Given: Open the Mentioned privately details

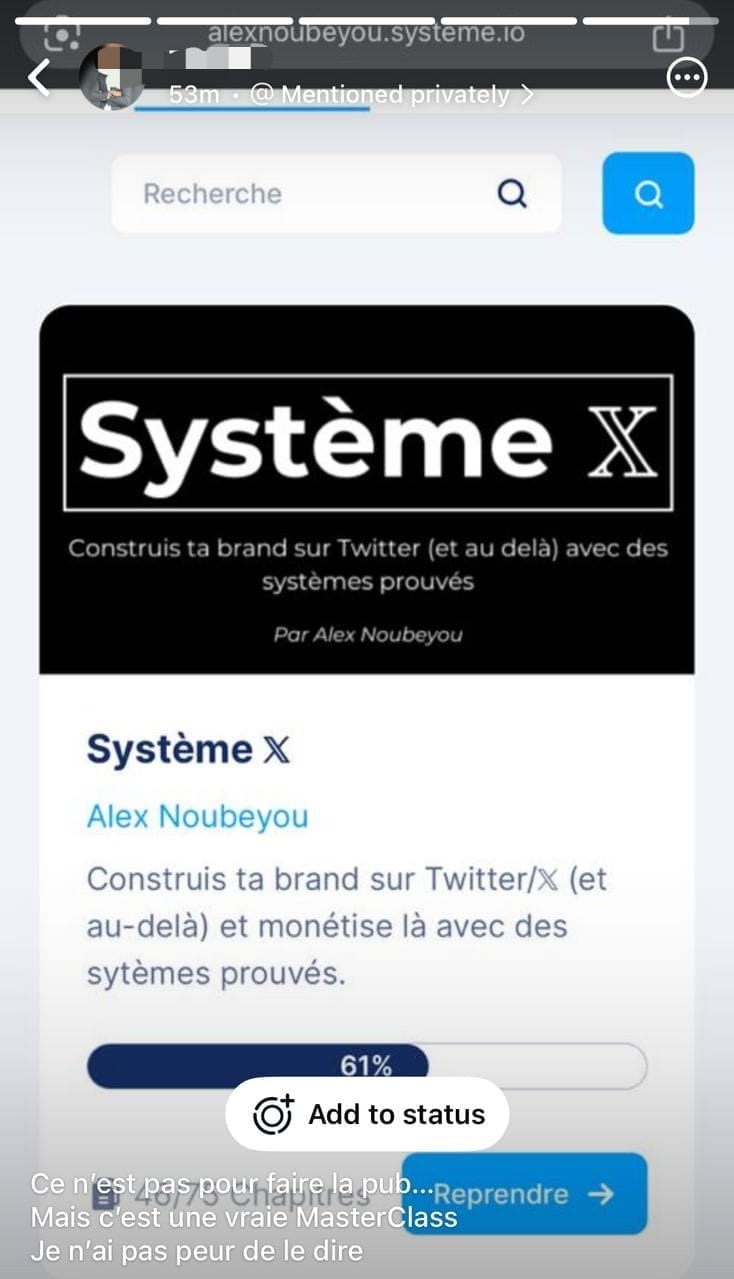Looking at the screenshot, I should 392,95.
